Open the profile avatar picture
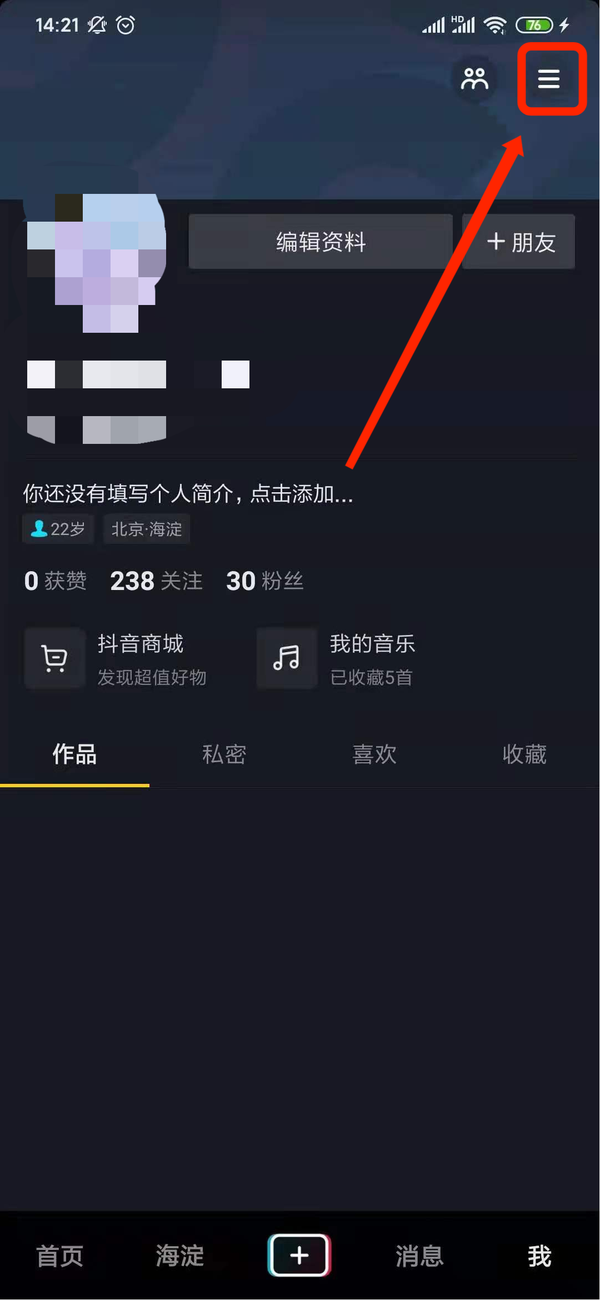 (95, 262)
